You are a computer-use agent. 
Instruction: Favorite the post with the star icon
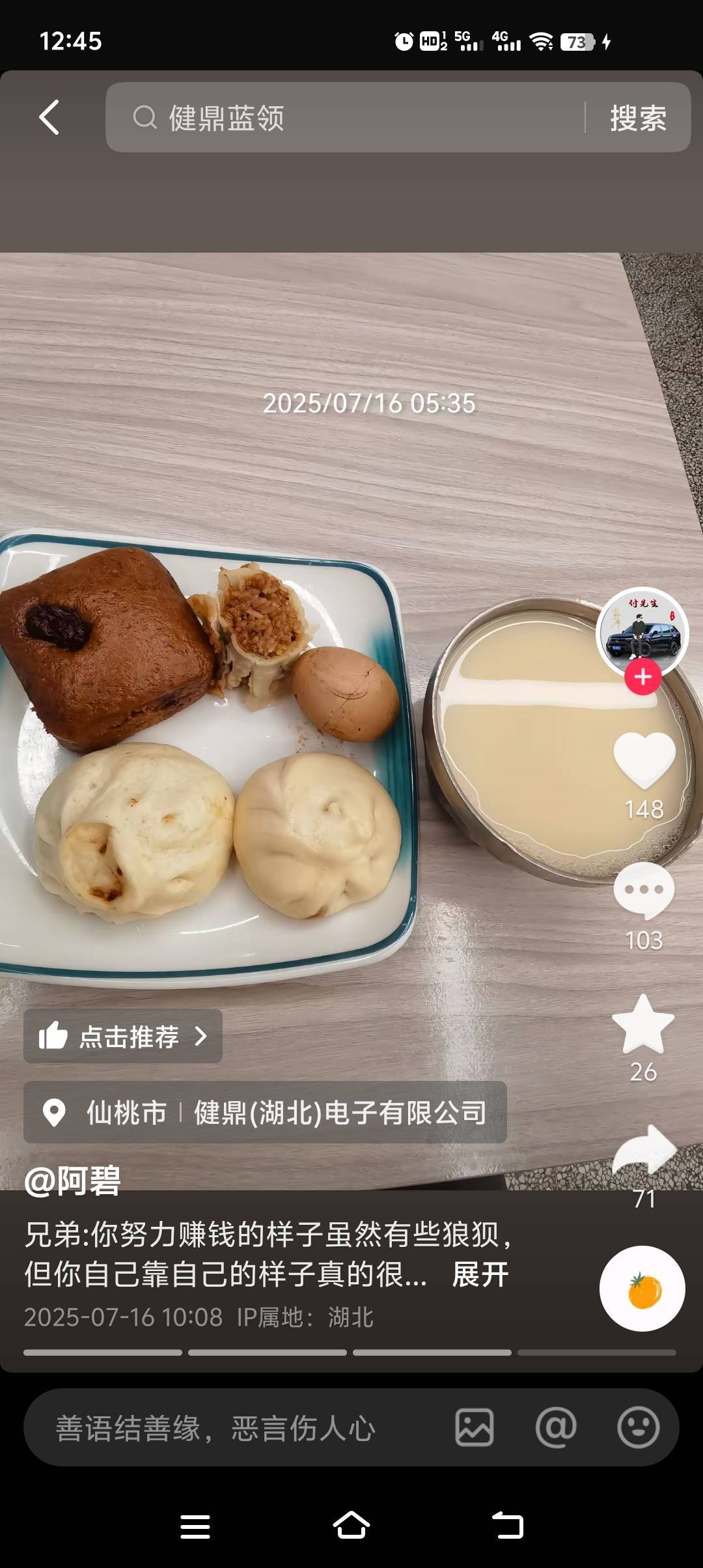[644, 1025]
